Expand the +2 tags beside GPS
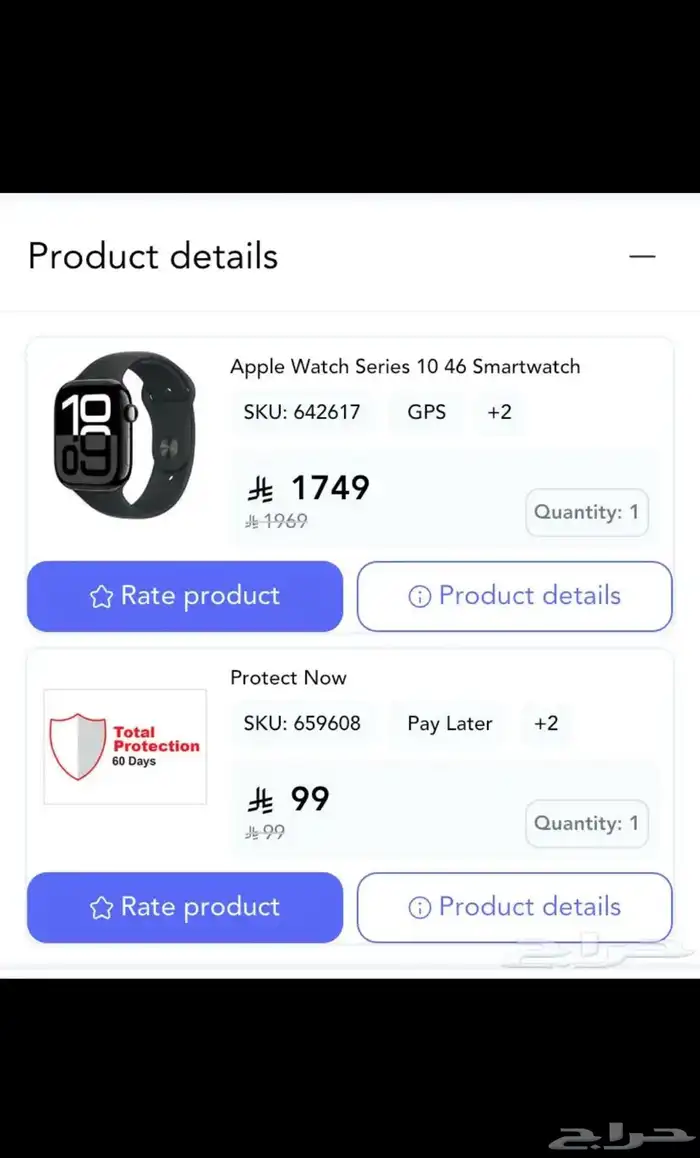 [499, 412]
